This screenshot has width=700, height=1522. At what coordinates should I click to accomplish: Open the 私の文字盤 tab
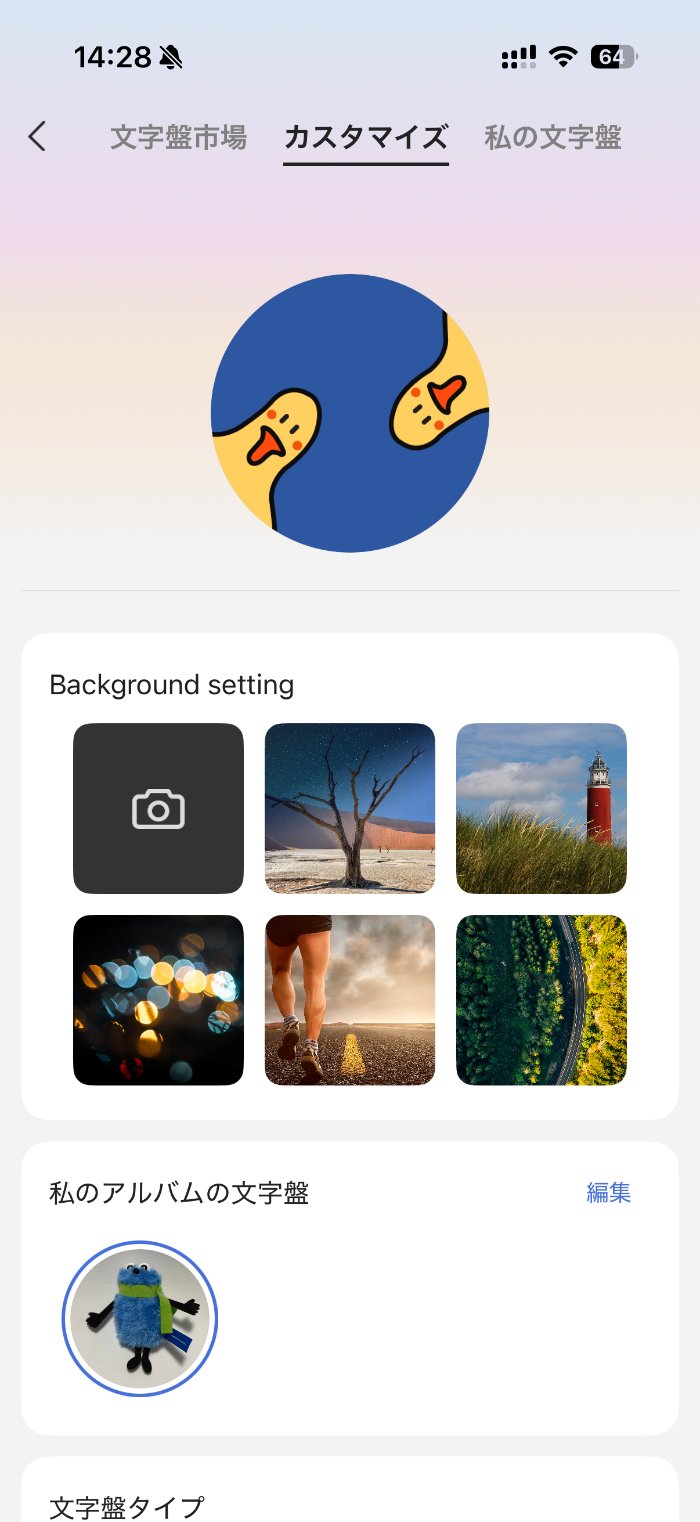[x=553, y=137]
